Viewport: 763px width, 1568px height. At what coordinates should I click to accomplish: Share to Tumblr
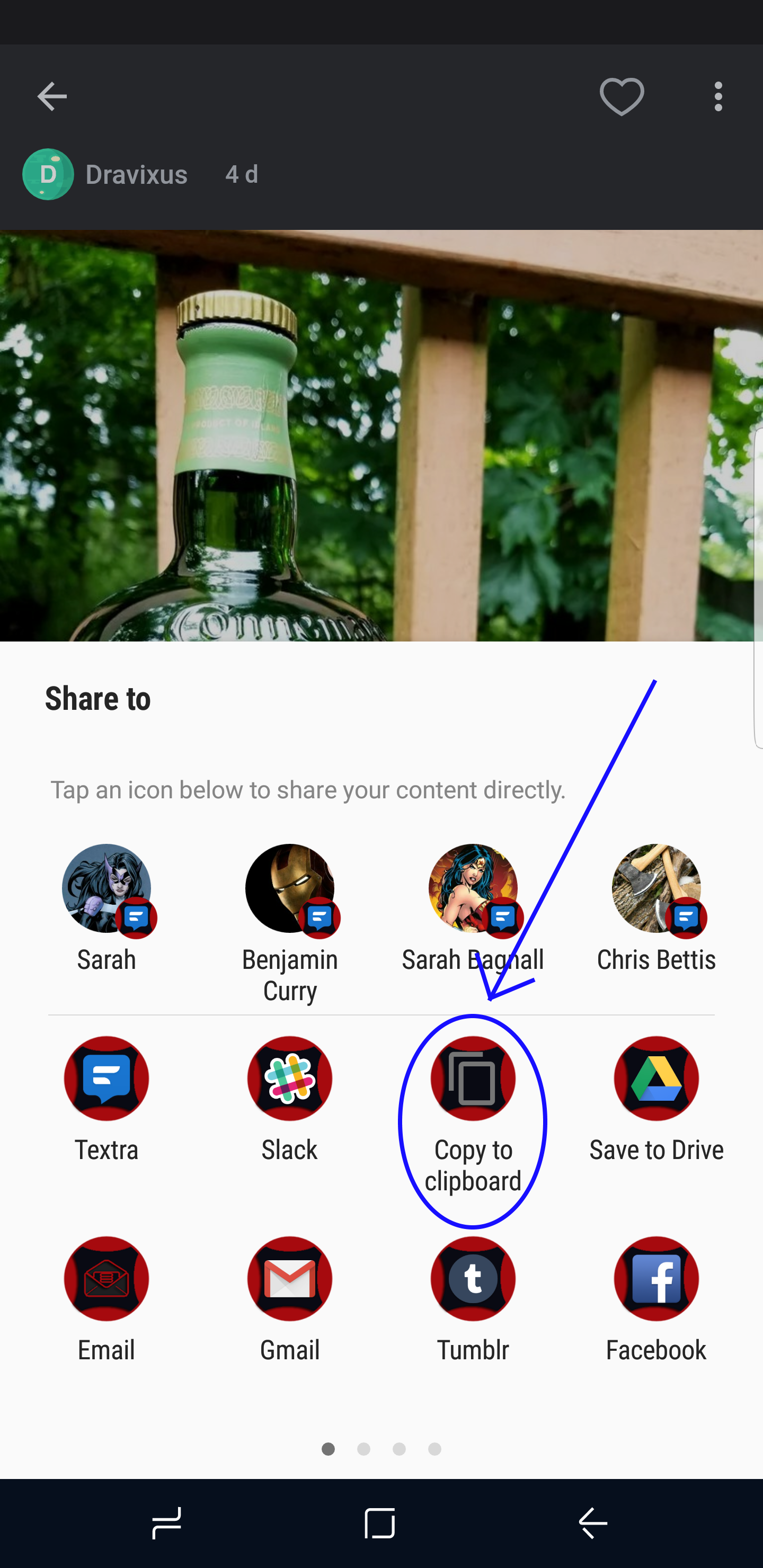(x=473, y=1278)
